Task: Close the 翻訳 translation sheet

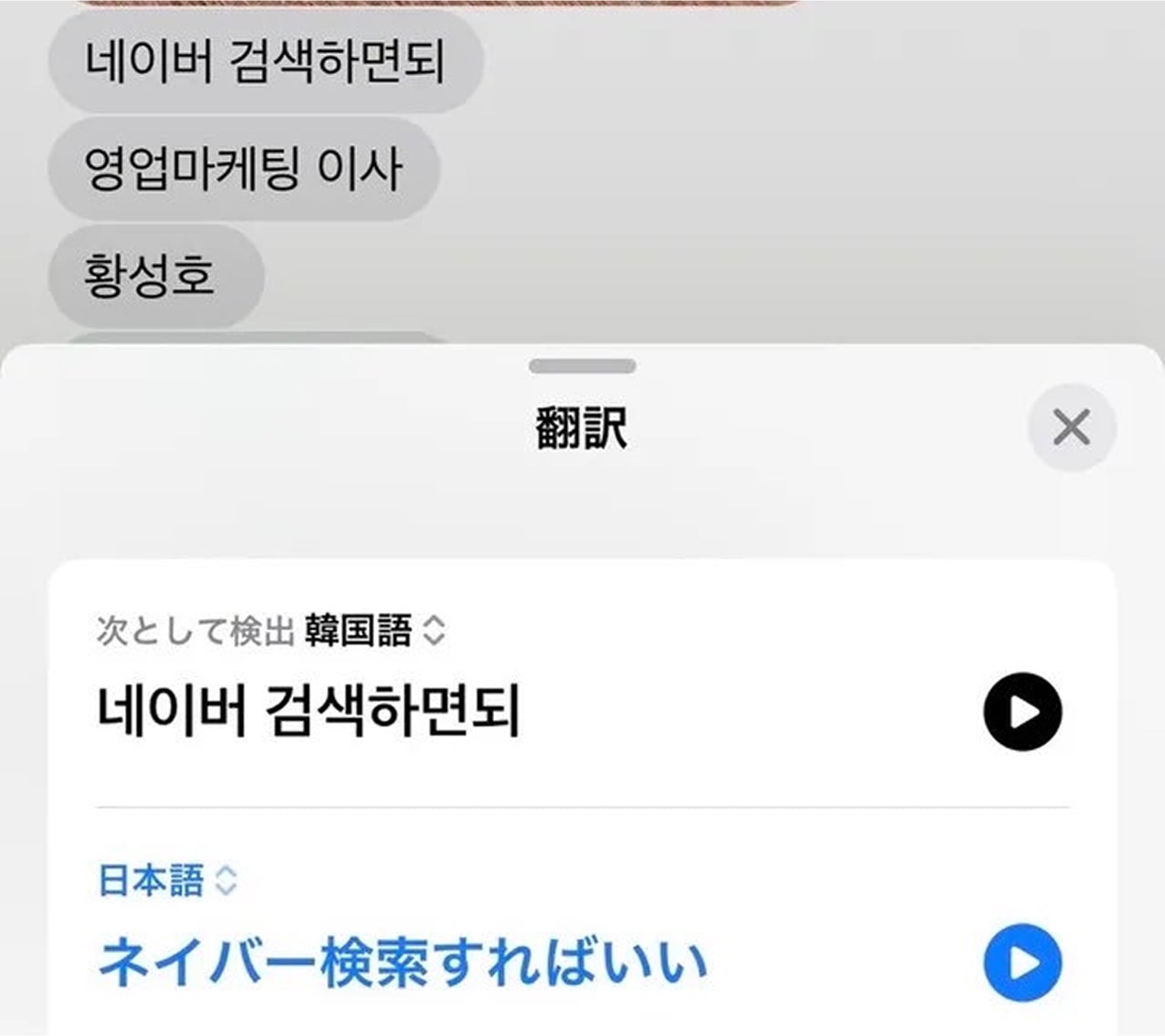Action: click(x=1071, y=427)
